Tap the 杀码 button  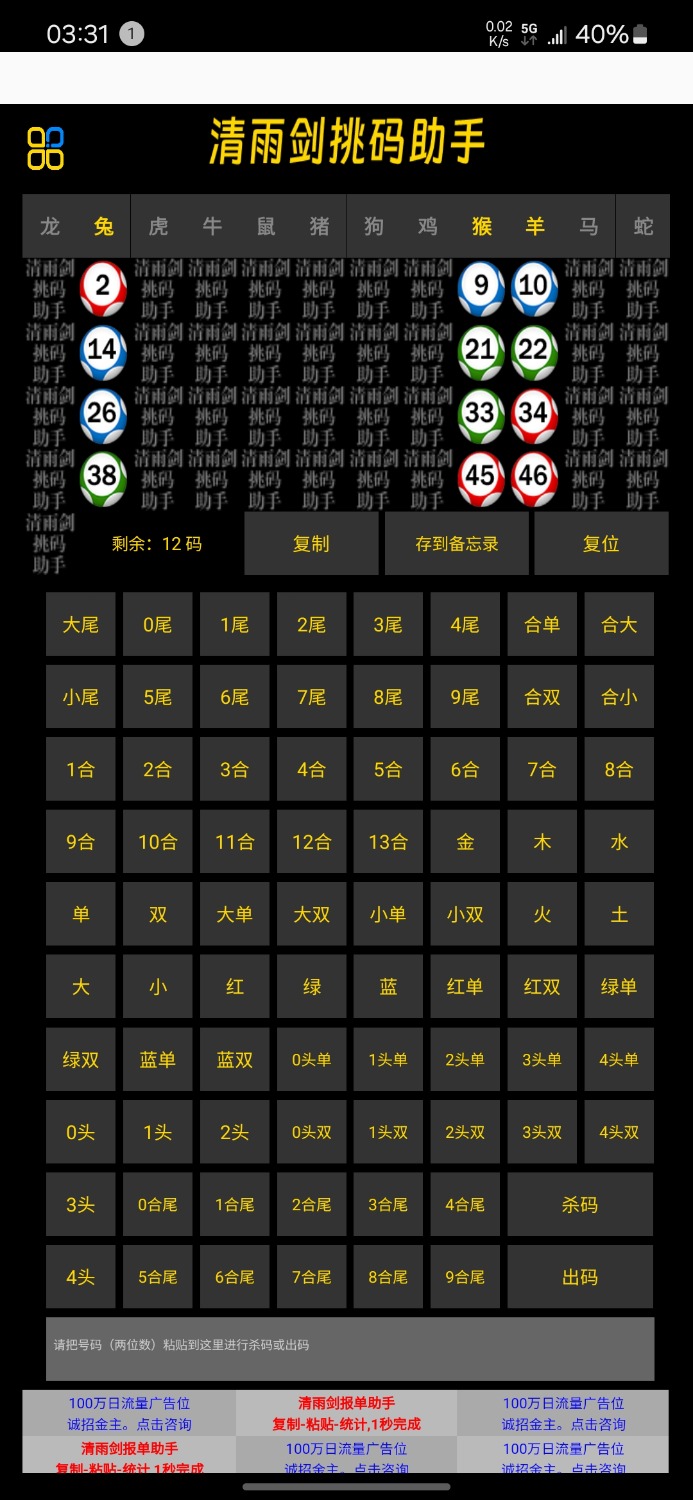point(580,1204)
